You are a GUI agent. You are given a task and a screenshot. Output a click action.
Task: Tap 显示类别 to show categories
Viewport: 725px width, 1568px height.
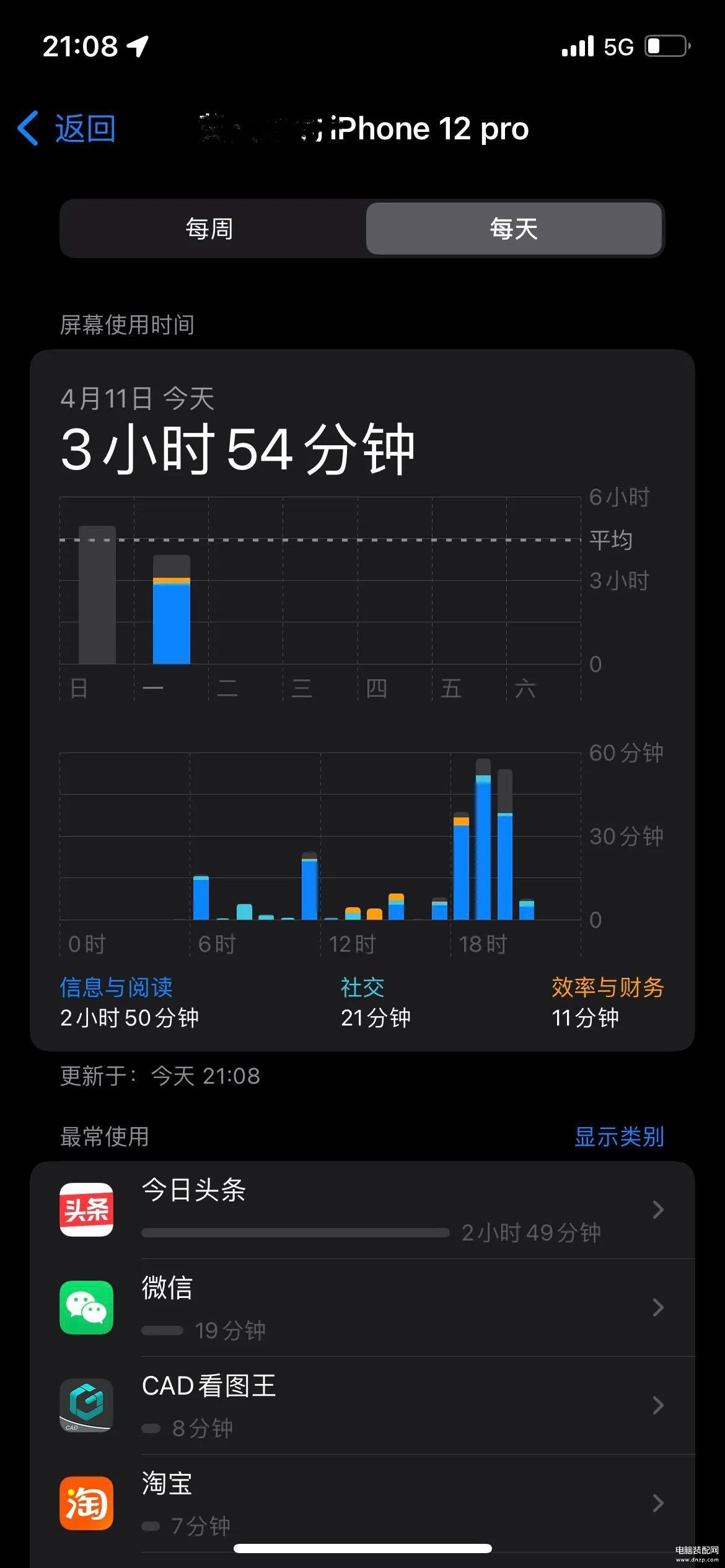point(618,1136)
